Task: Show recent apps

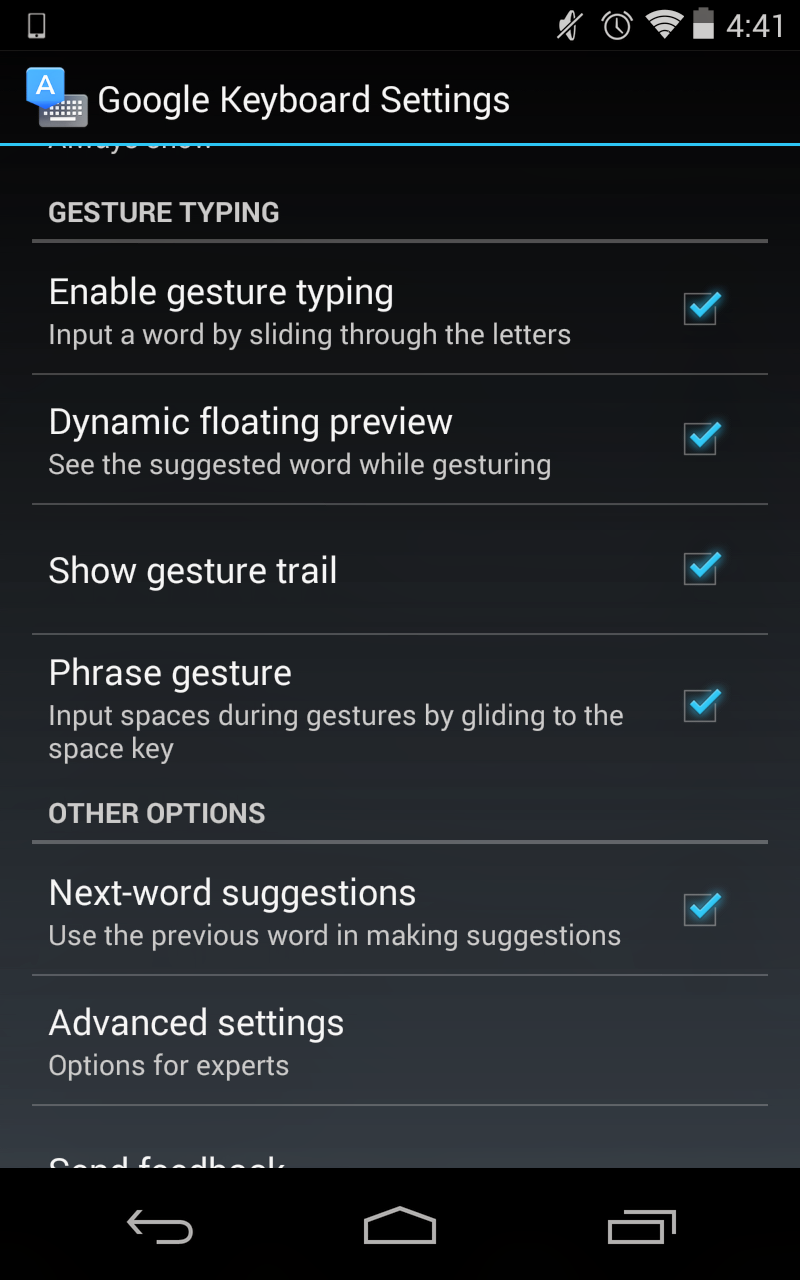Action: (x=641, y=1225)
